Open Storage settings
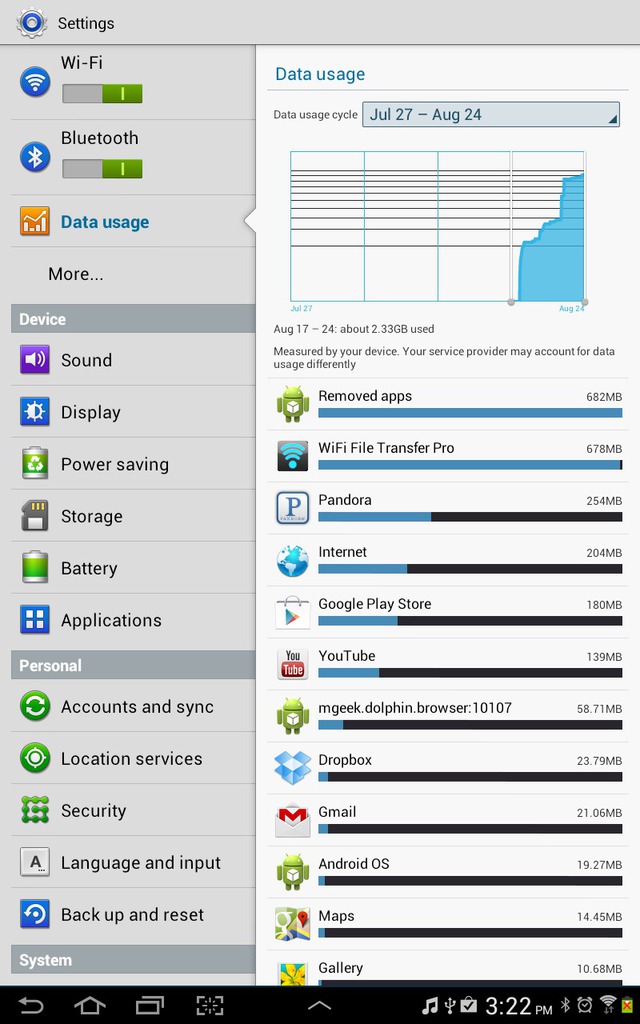Screen dimensions: 640x1024 (133, 516)
